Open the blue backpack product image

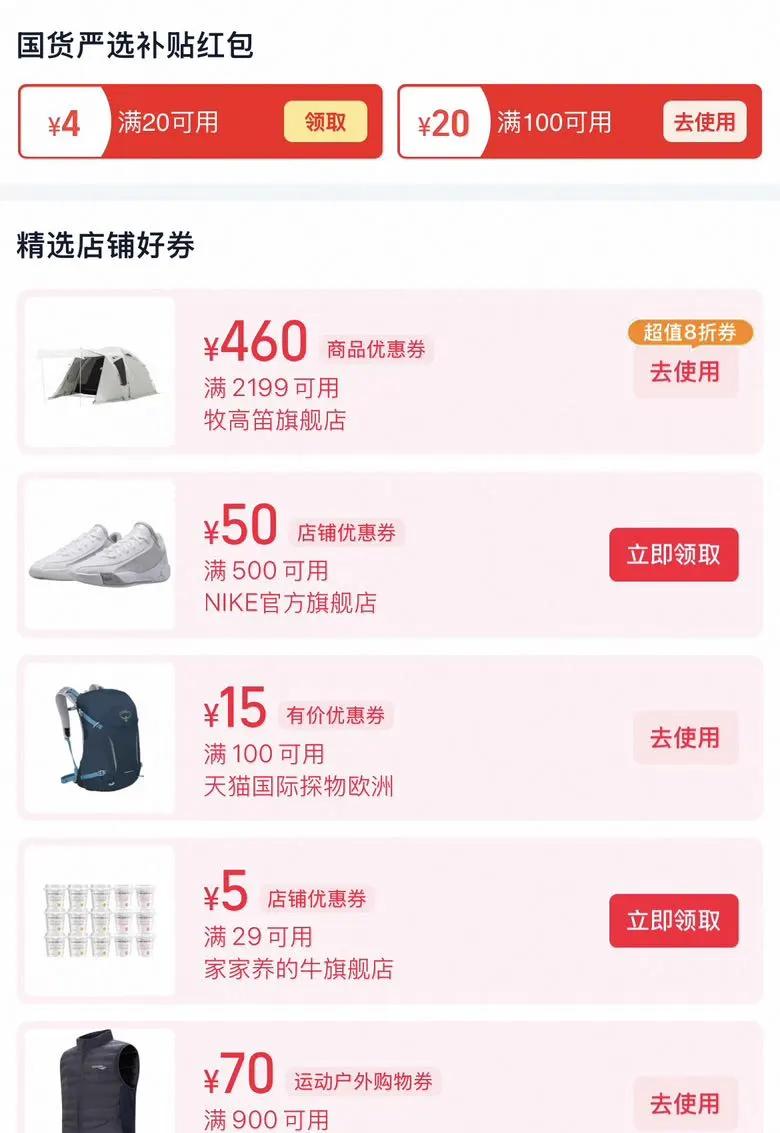click(100, 737)
